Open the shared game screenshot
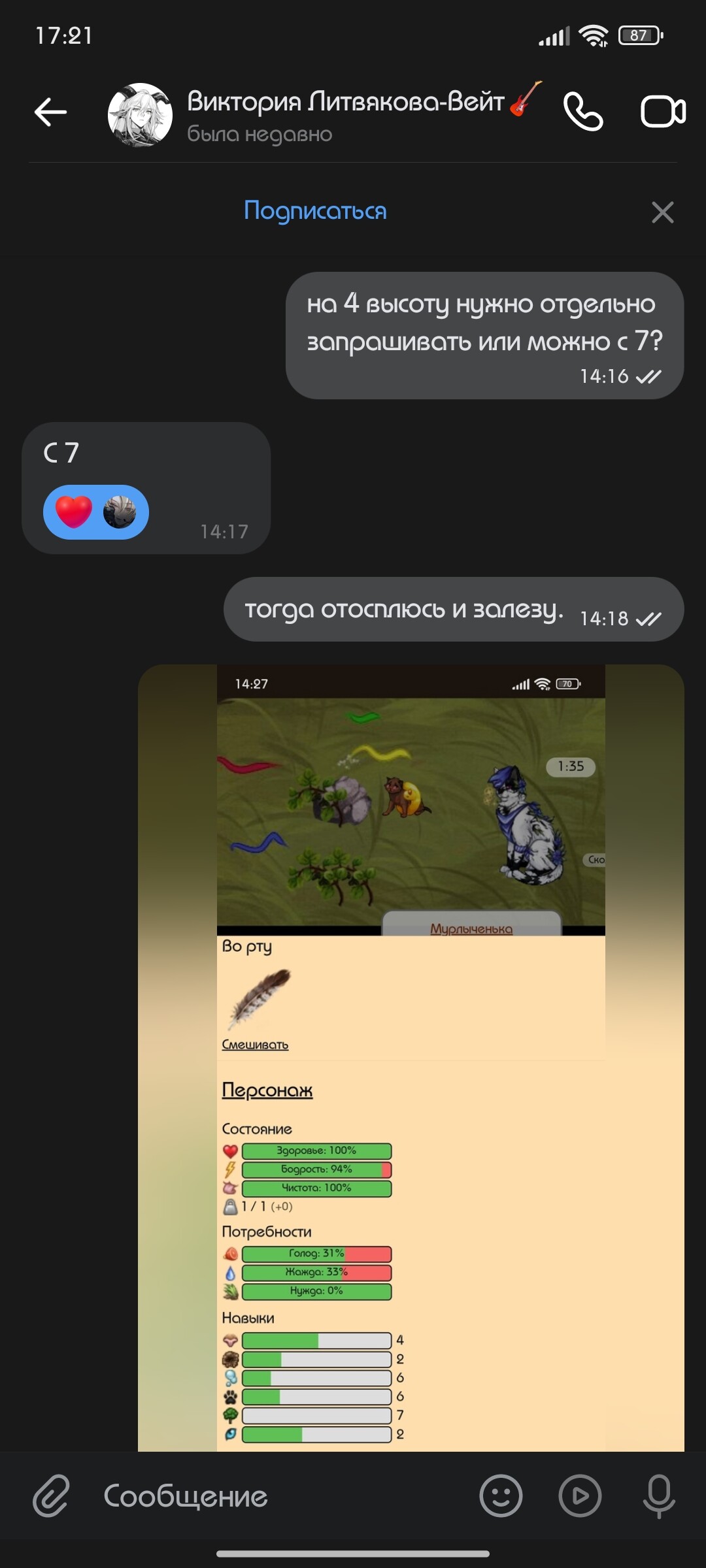 pos(411,1058)
